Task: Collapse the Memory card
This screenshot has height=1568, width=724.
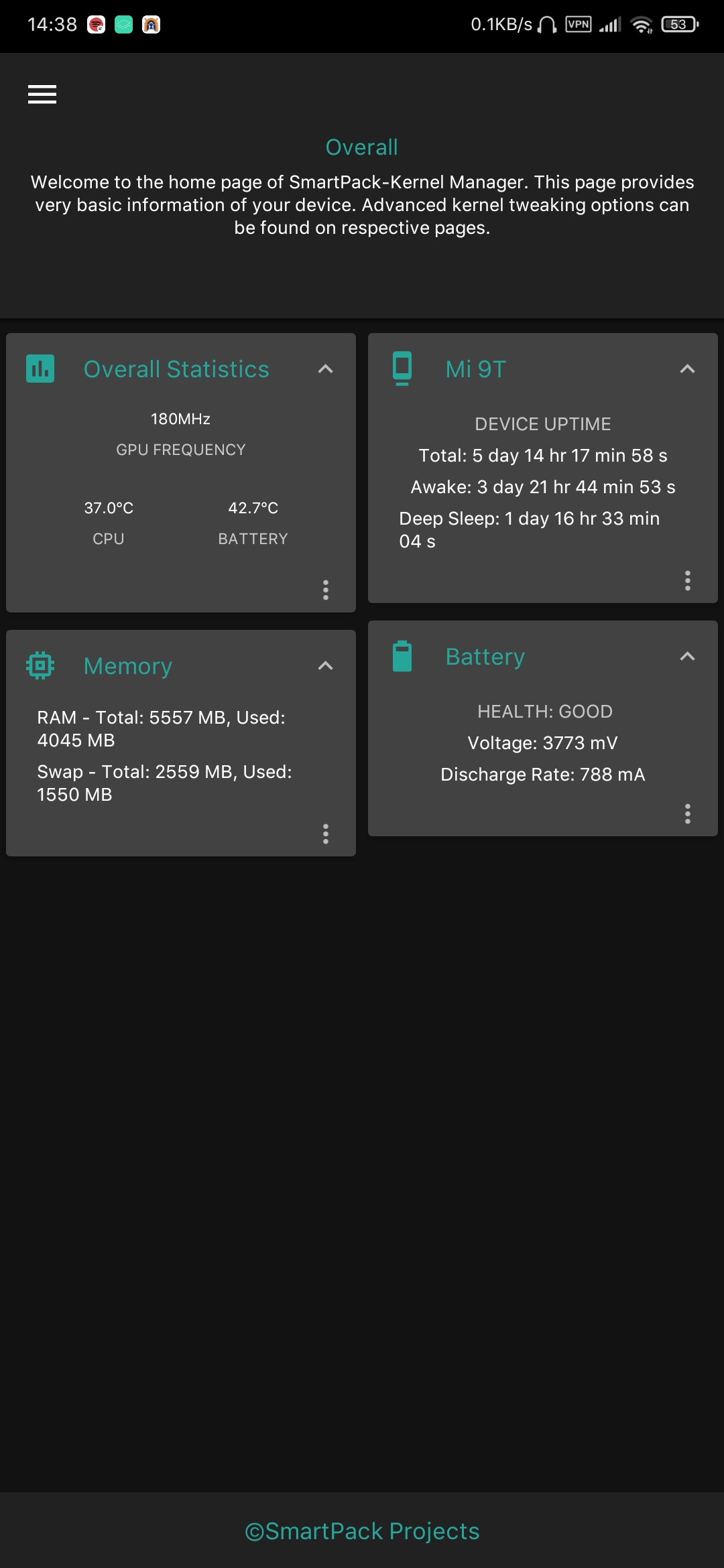Action: (x=325, y=666)
